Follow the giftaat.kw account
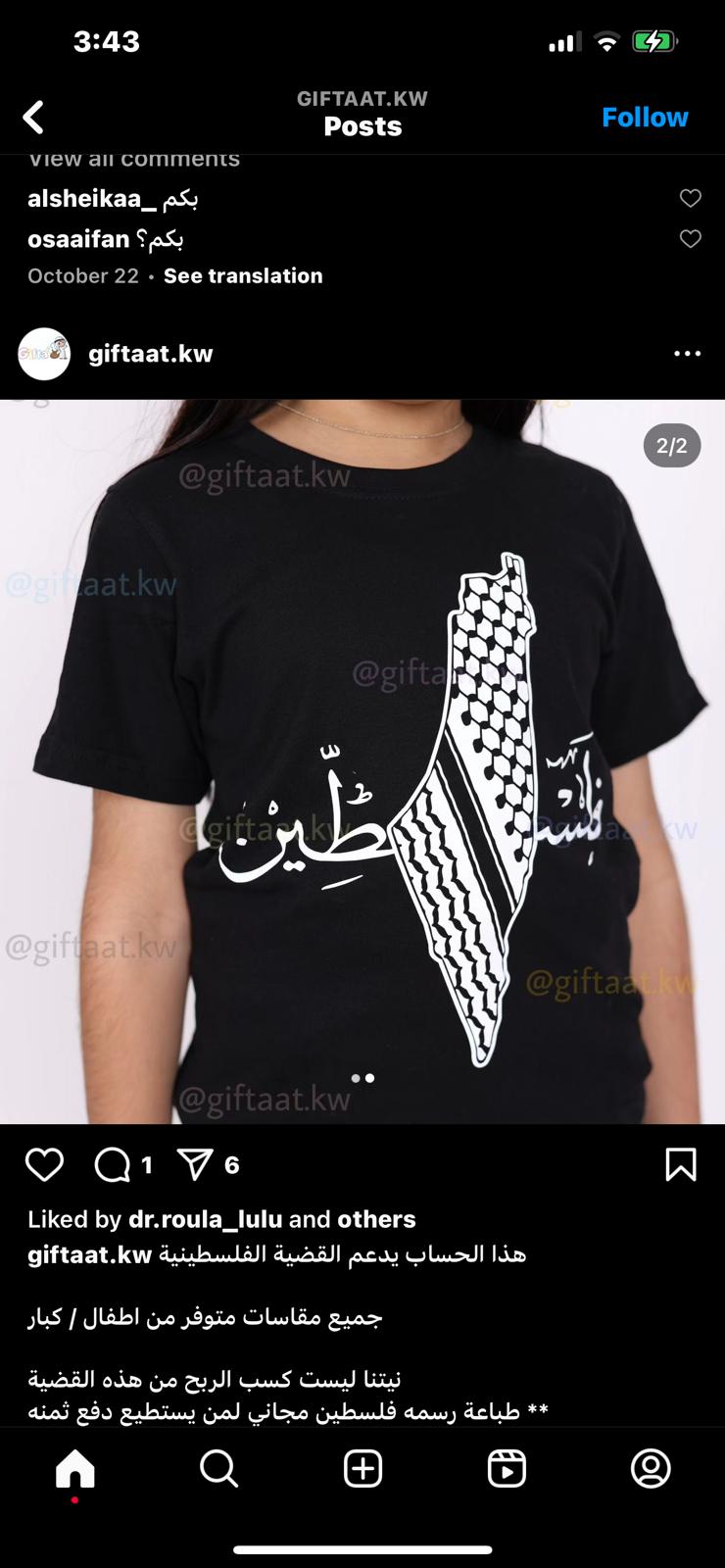Viewport: 725px width, 1568px height. click(x=644, y=118)
